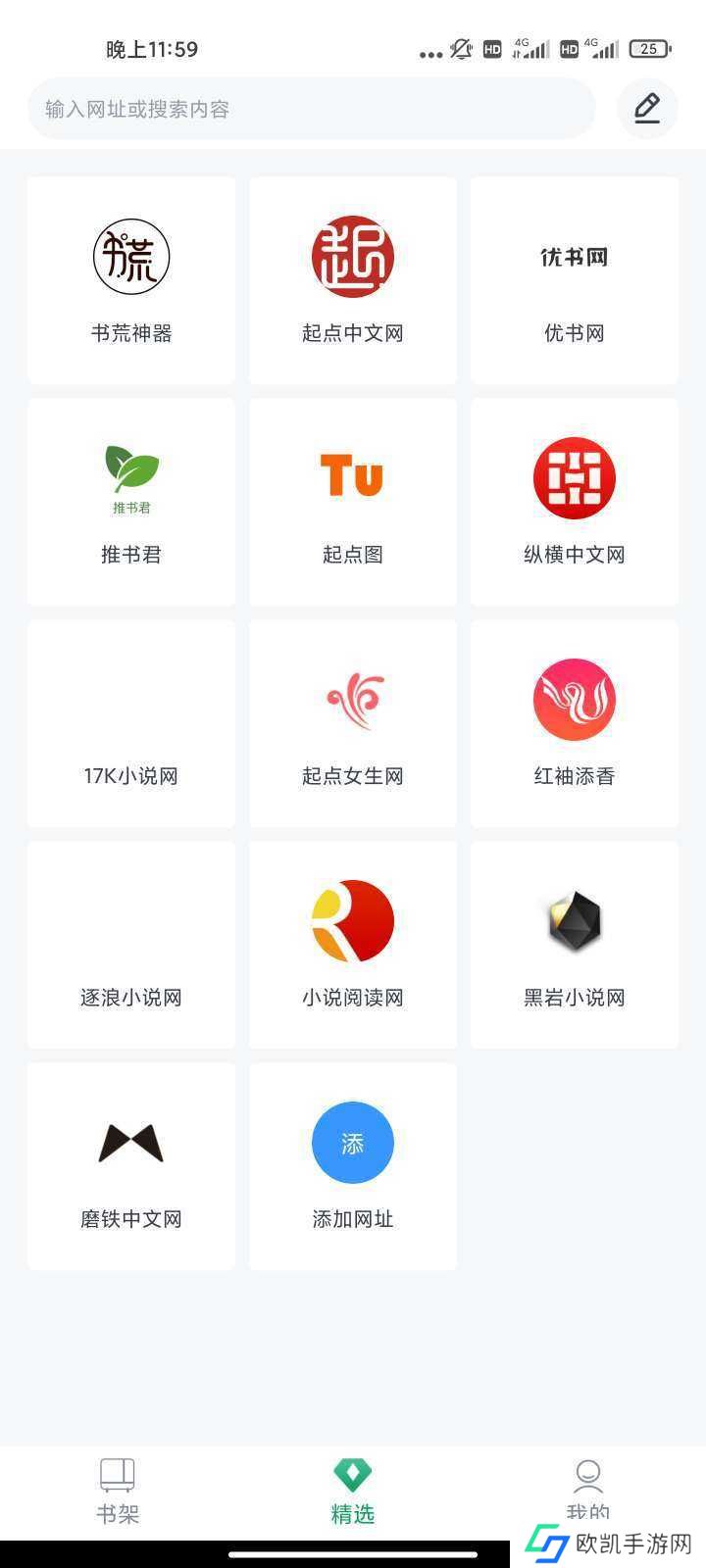
Task: Tap the URL or search input box
Action: (312, 109)
